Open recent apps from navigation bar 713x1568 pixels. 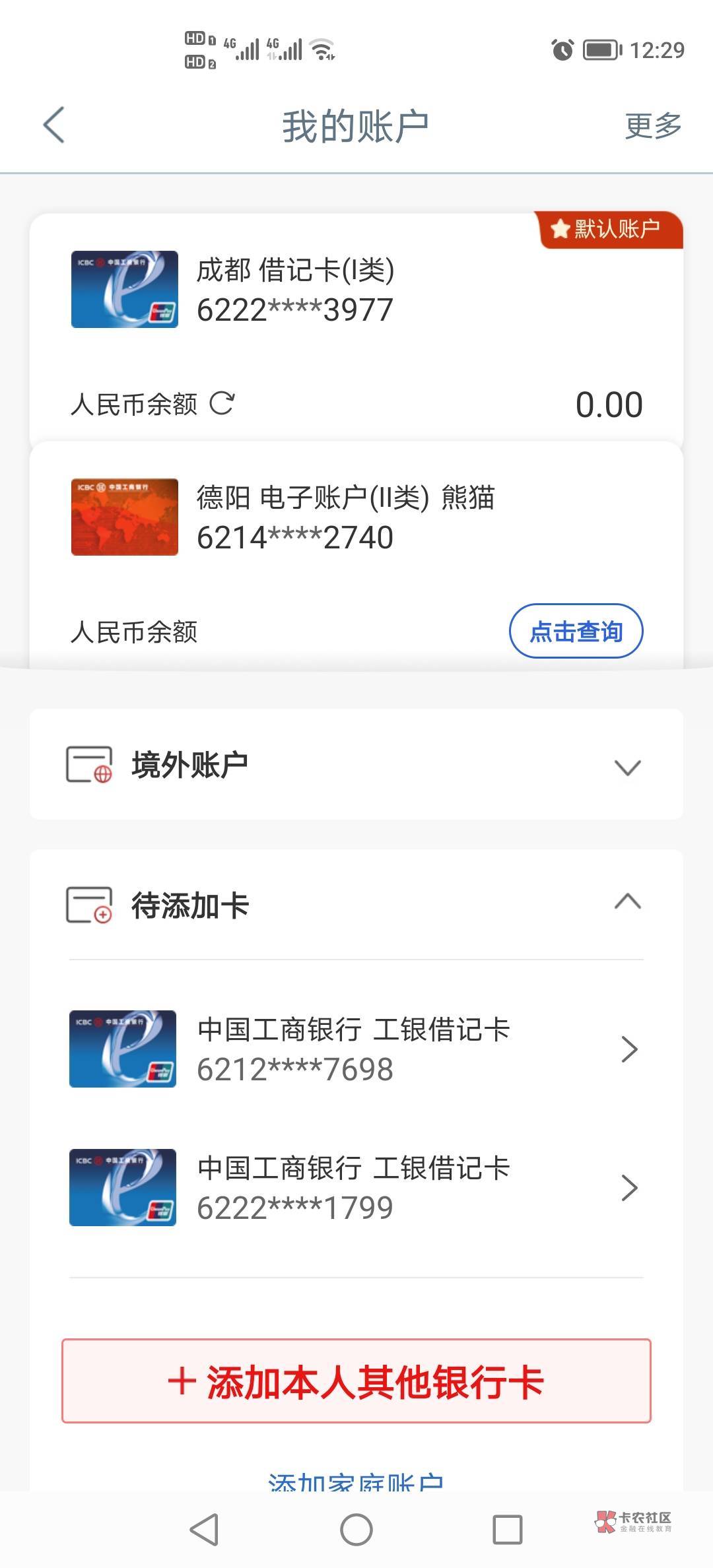click(507, 1530)
